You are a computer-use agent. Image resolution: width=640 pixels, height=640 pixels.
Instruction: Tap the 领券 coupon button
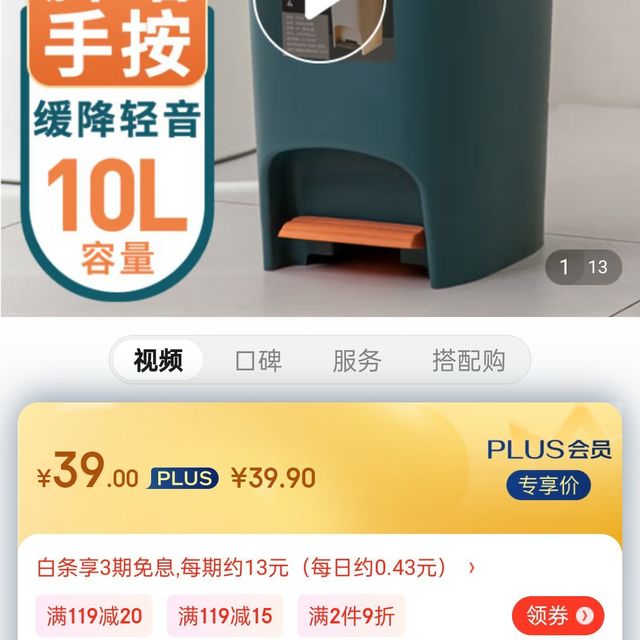[558, 615]
